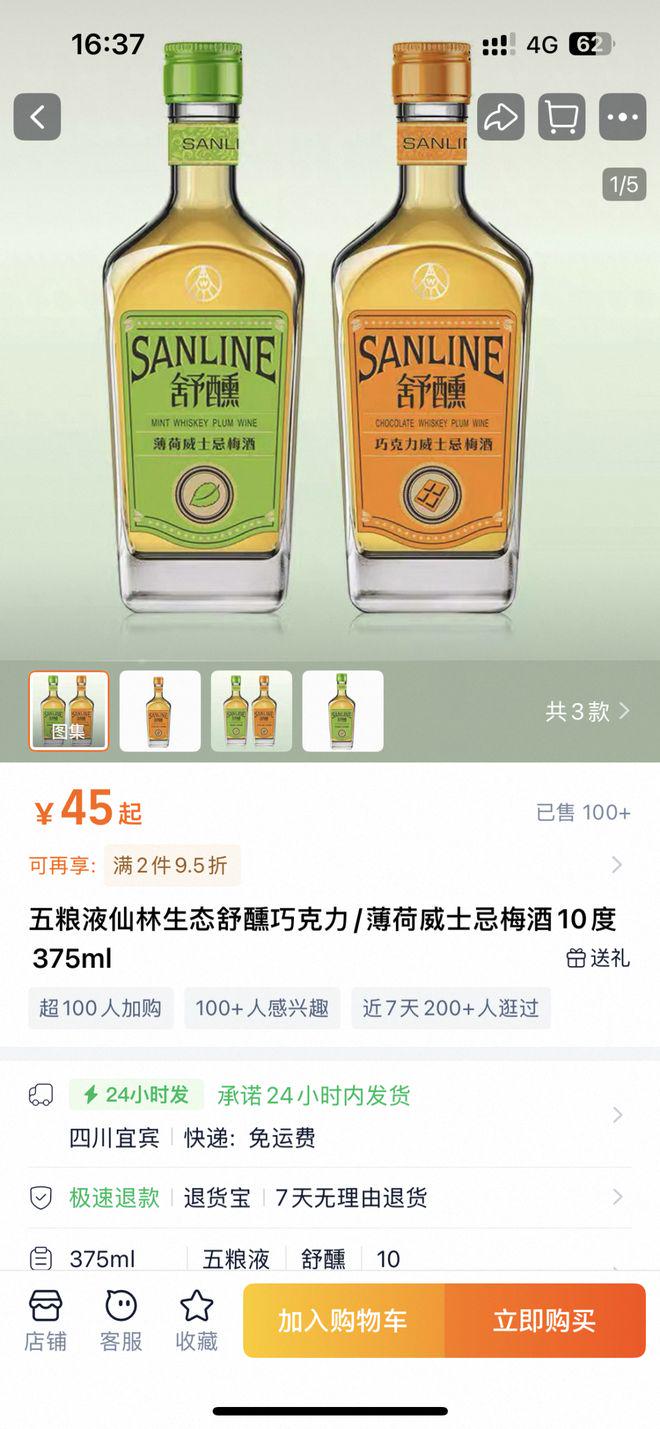
Task: Open 极速退款 return policy row
Action: [330, 1197]
